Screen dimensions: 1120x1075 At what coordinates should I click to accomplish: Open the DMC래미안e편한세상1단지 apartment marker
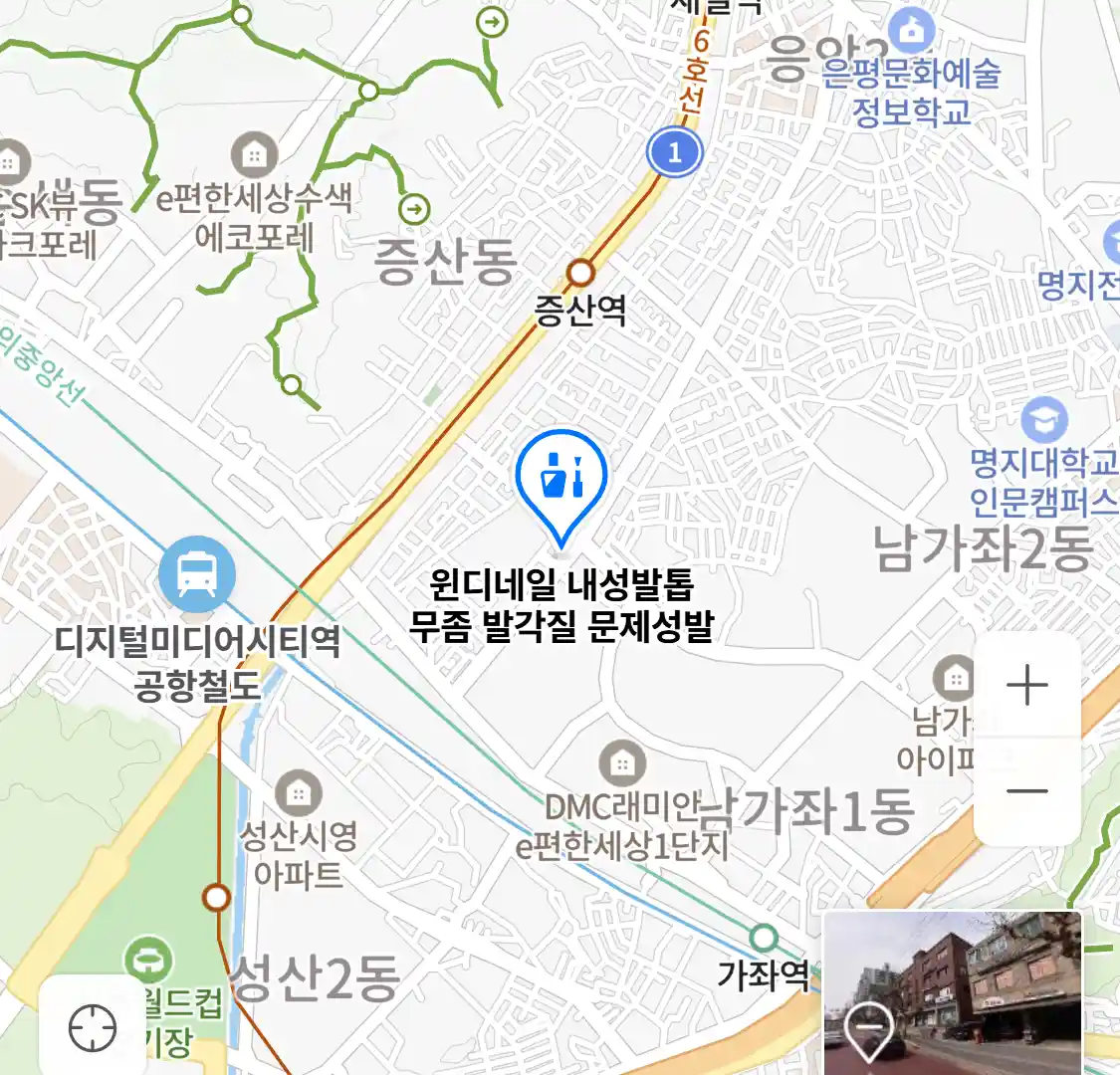pos(622,763)
